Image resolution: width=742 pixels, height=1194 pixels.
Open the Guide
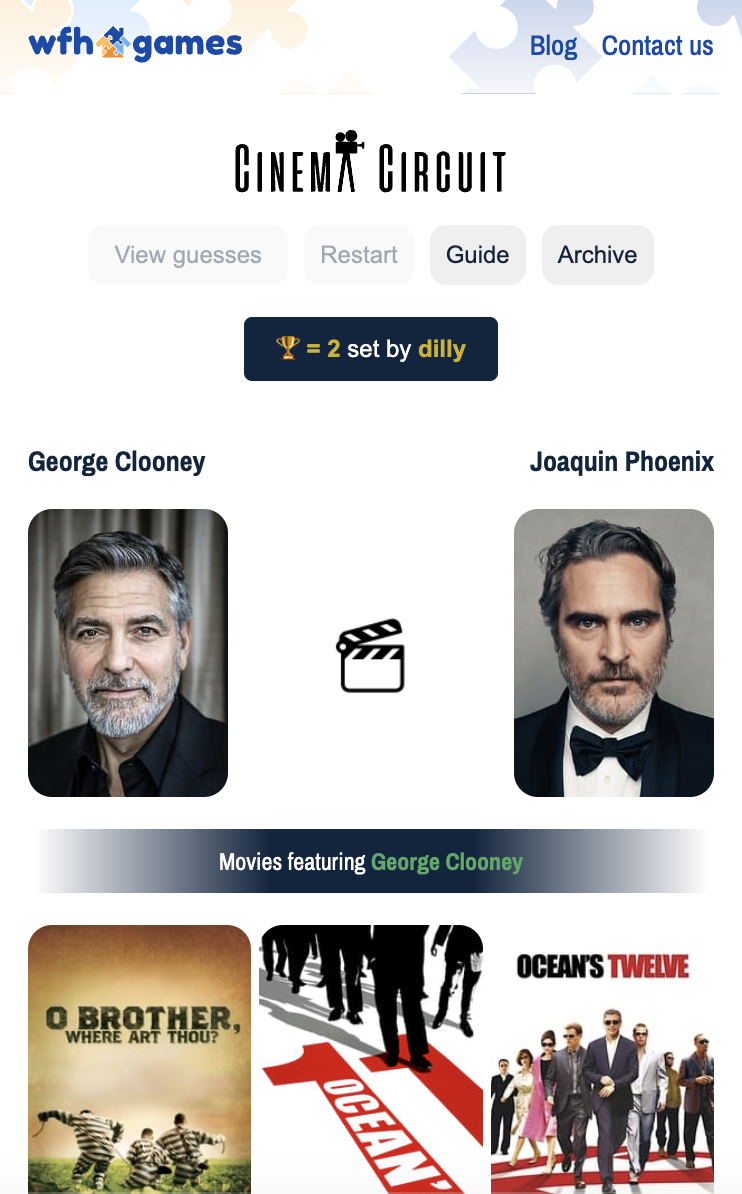[477, 255]
